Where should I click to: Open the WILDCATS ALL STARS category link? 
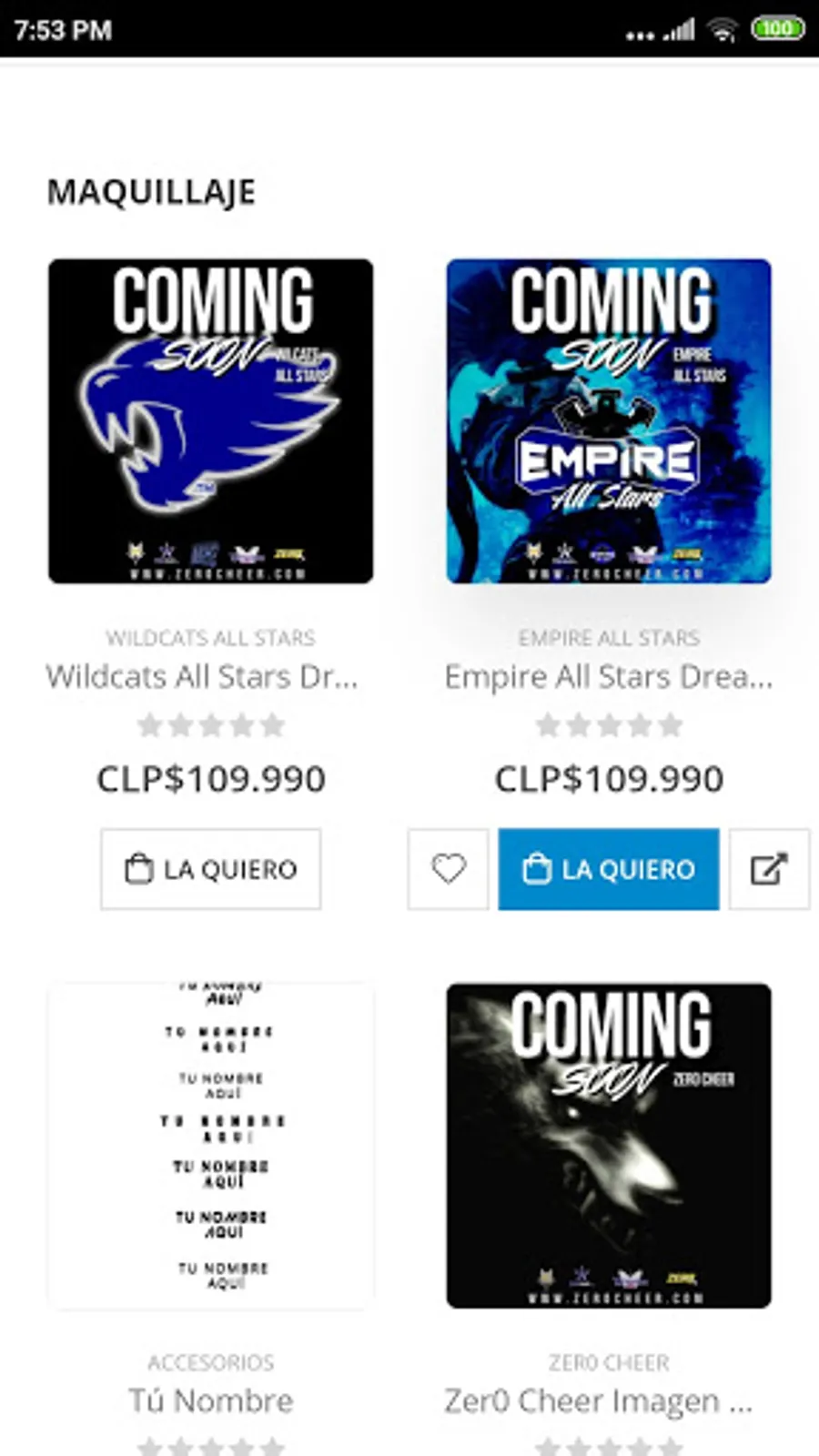pyautogui.click(x=211, y=638)
